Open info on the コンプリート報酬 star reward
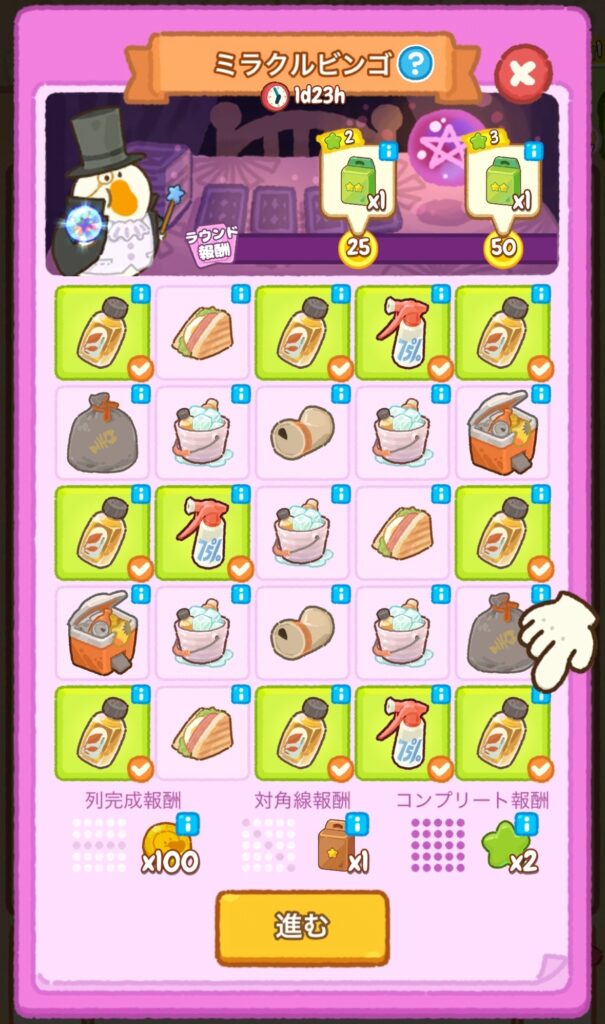 click(525, 823)
